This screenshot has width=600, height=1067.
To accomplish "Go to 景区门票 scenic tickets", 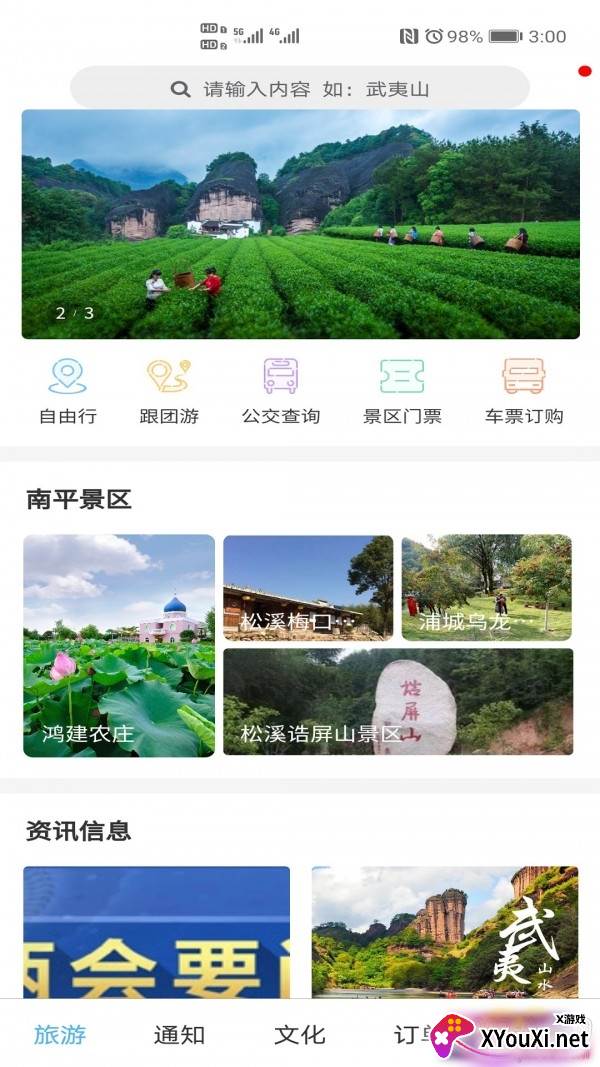I will pos(402,391).
